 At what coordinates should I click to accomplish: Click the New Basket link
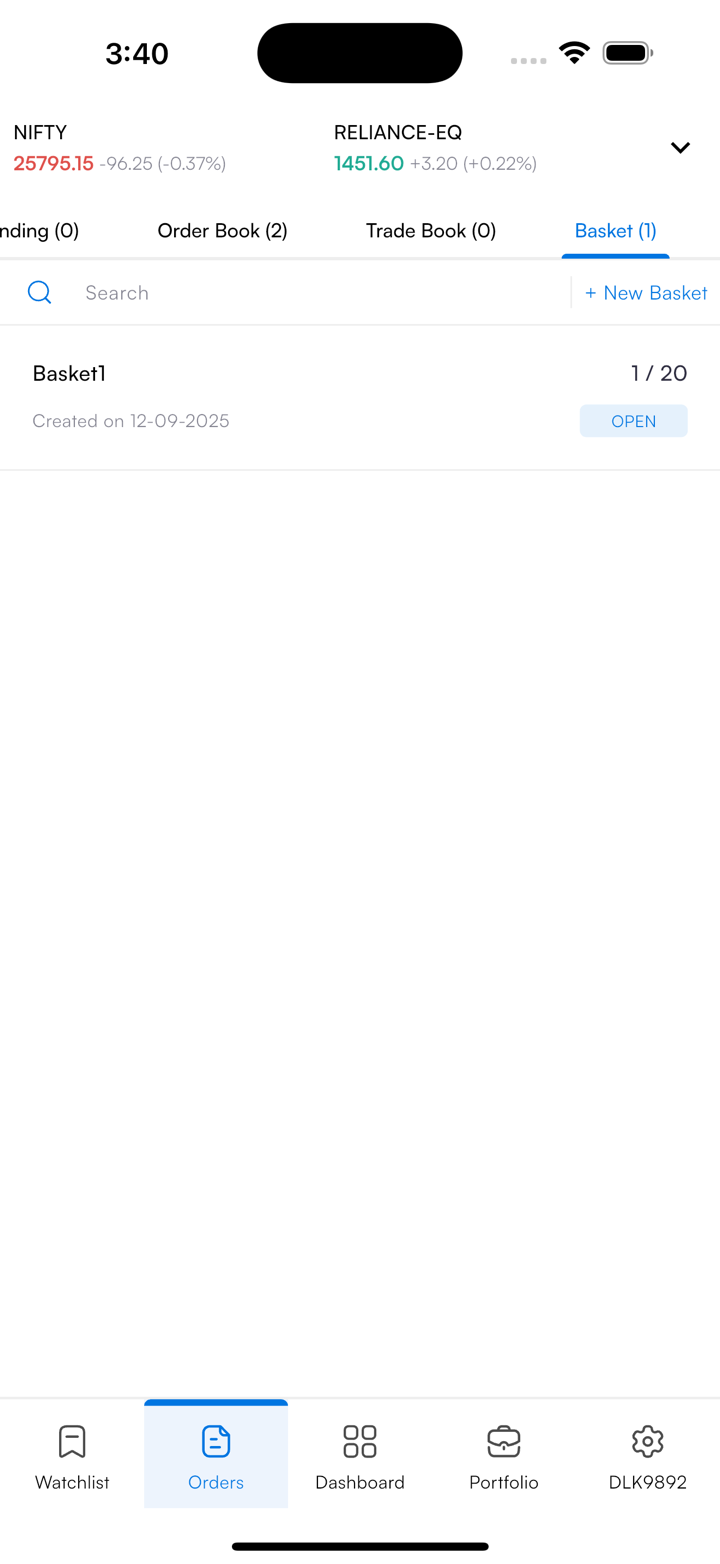pos(646,292)
